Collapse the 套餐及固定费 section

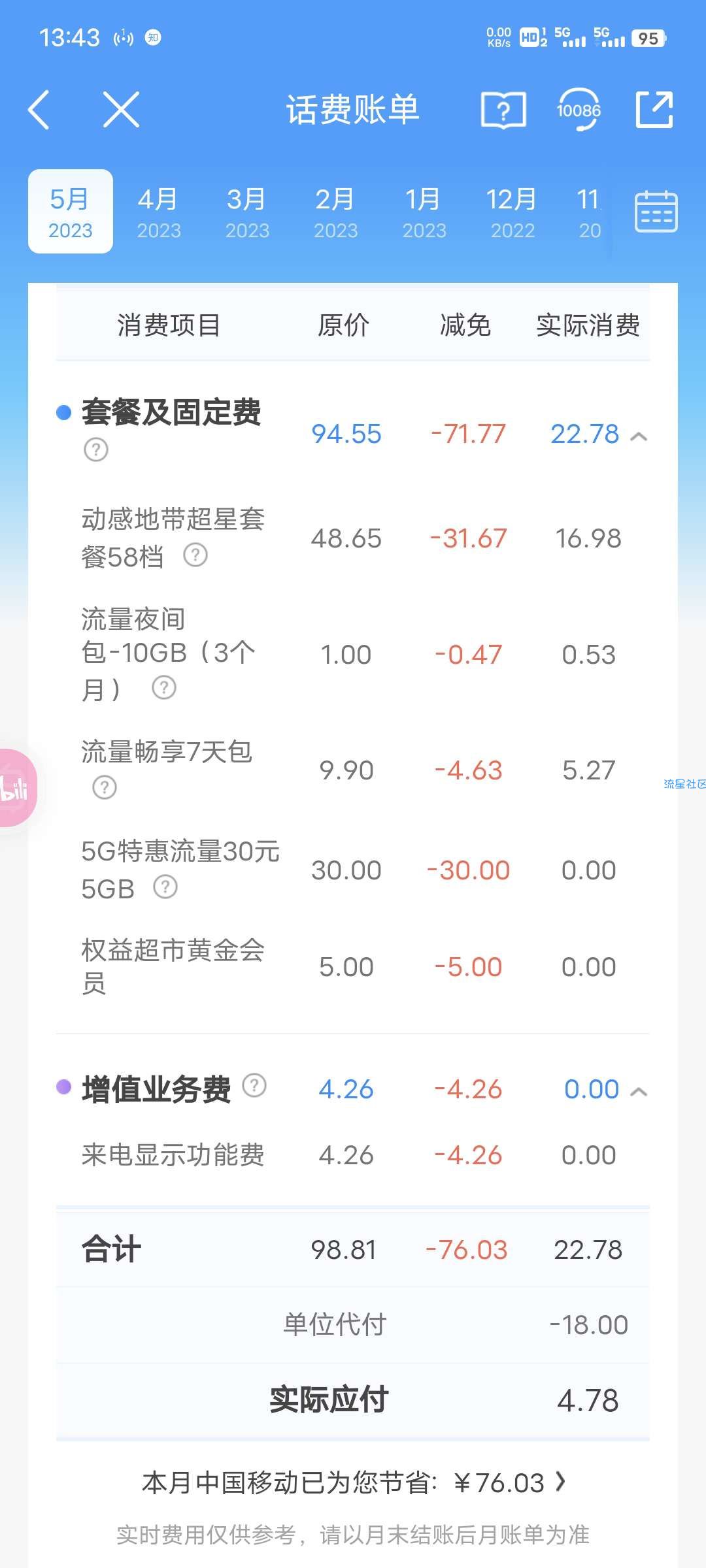[639, 436]
